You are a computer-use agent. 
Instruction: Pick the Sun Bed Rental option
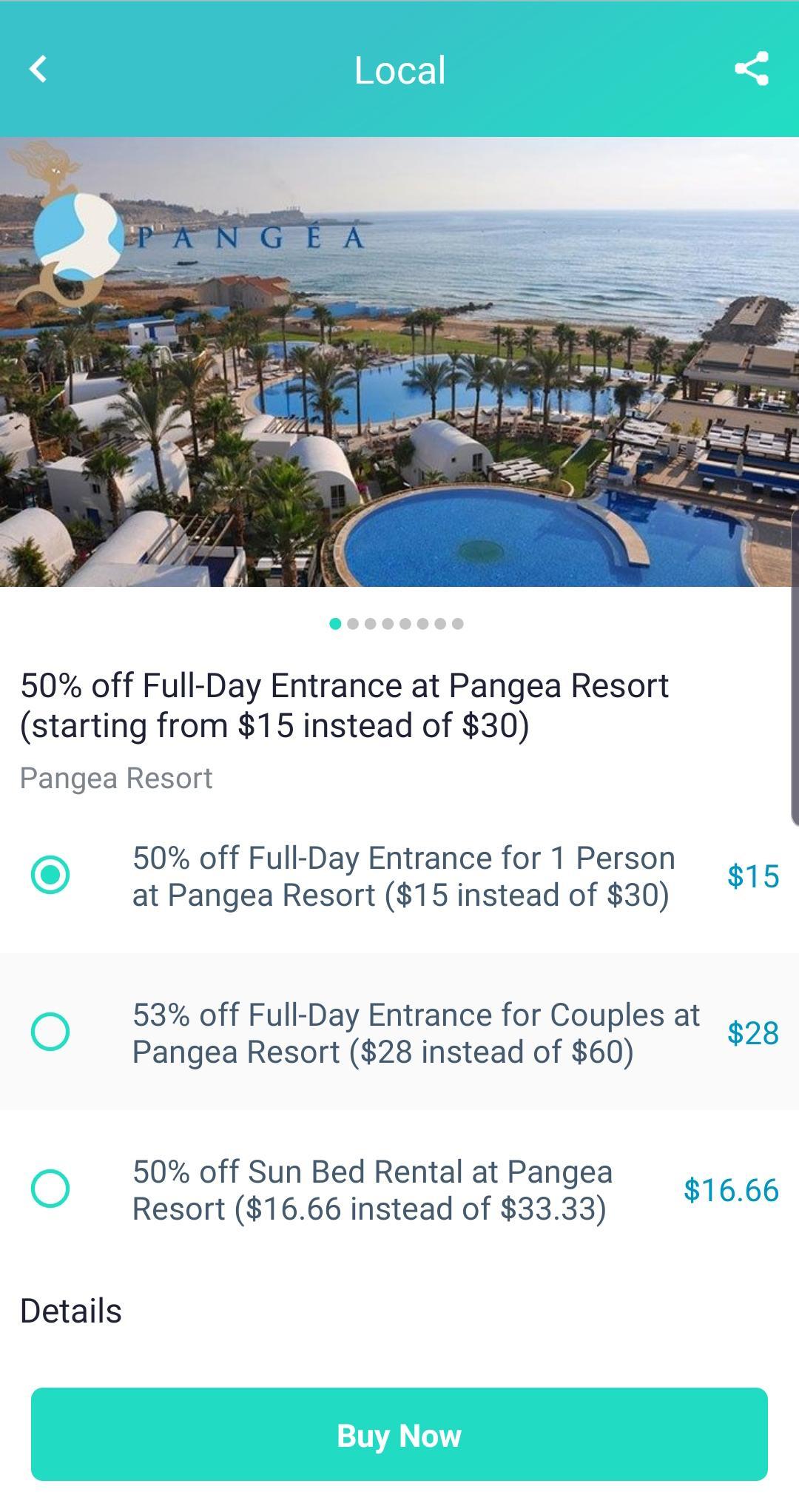point(50,1189)
